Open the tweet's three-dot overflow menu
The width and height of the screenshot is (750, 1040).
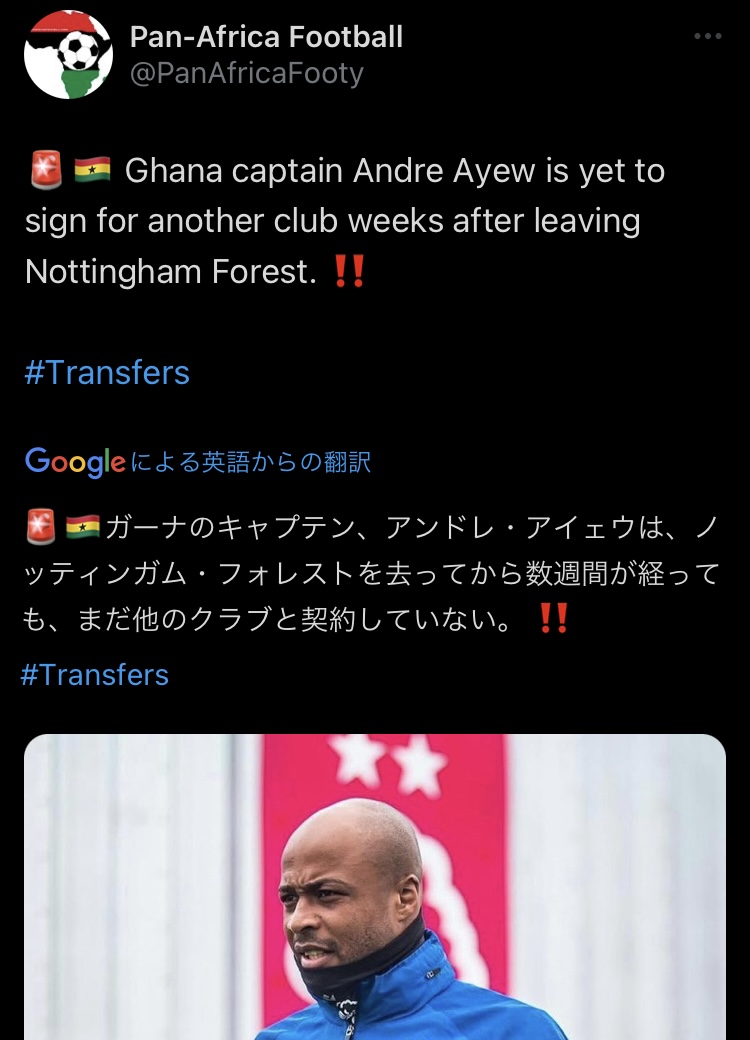coord(707,37)
